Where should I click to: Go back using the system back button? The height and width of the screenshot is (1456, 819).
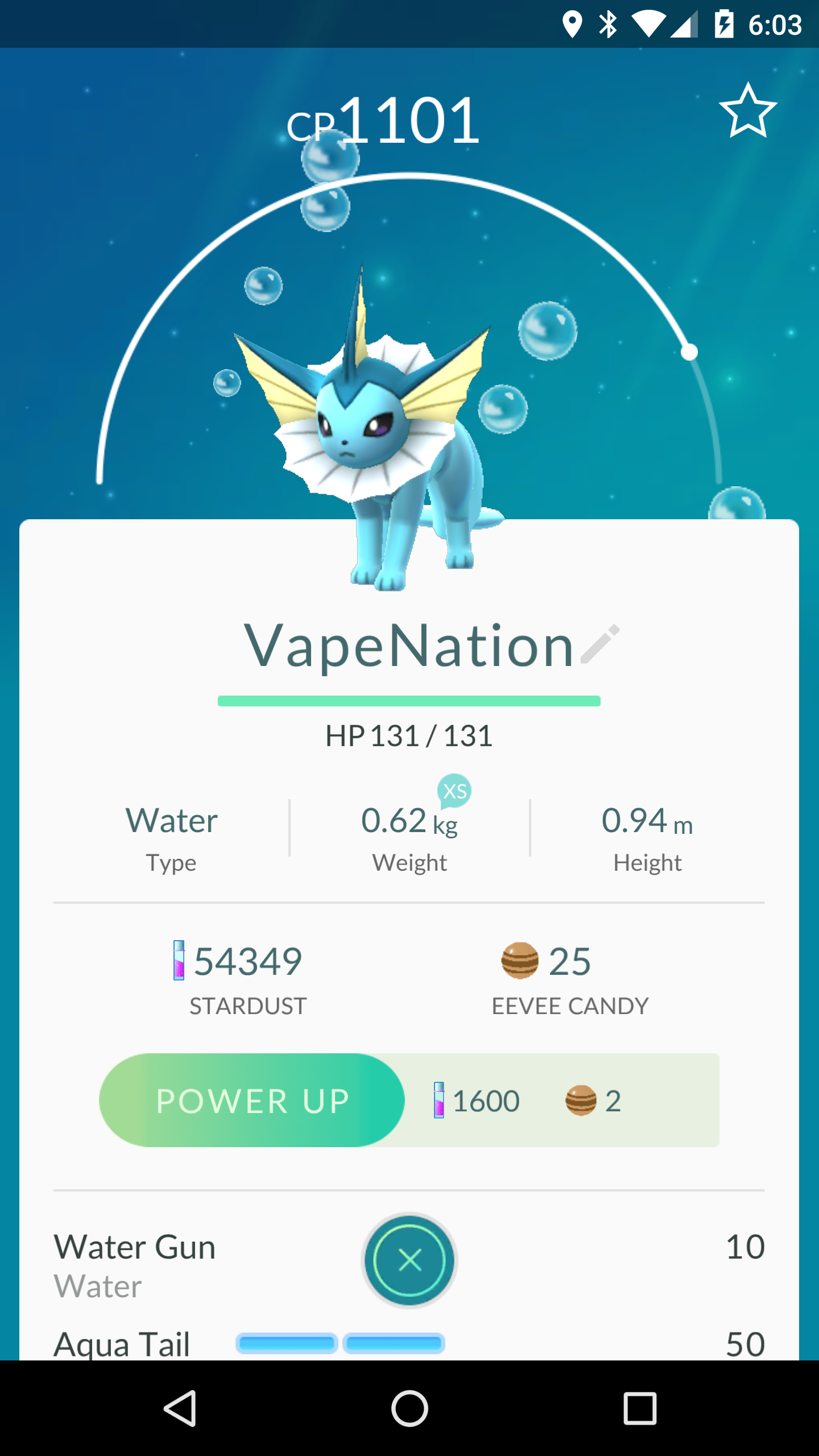[x=180, y=1408]
